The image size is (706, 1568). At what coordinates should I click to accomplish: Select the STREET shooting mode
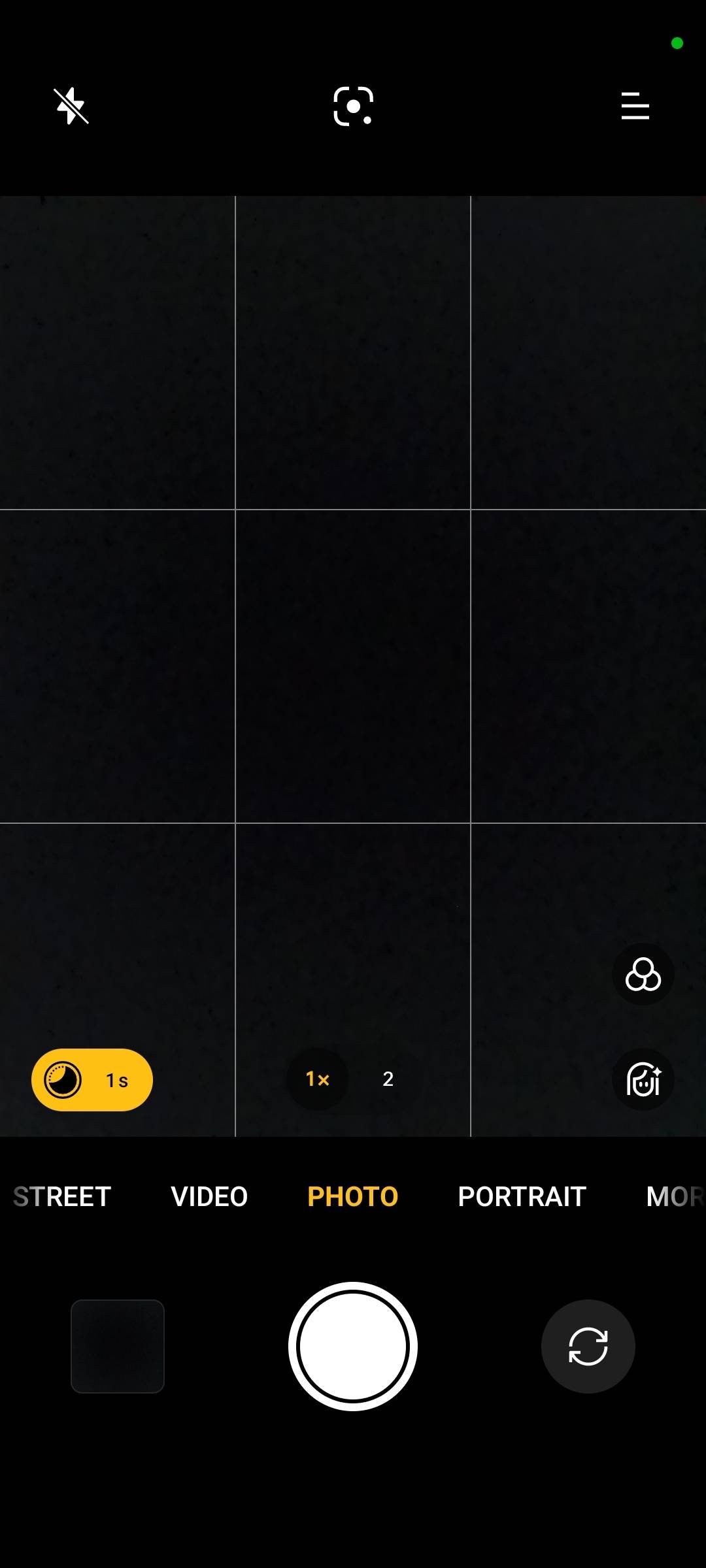click(61, 1196)
